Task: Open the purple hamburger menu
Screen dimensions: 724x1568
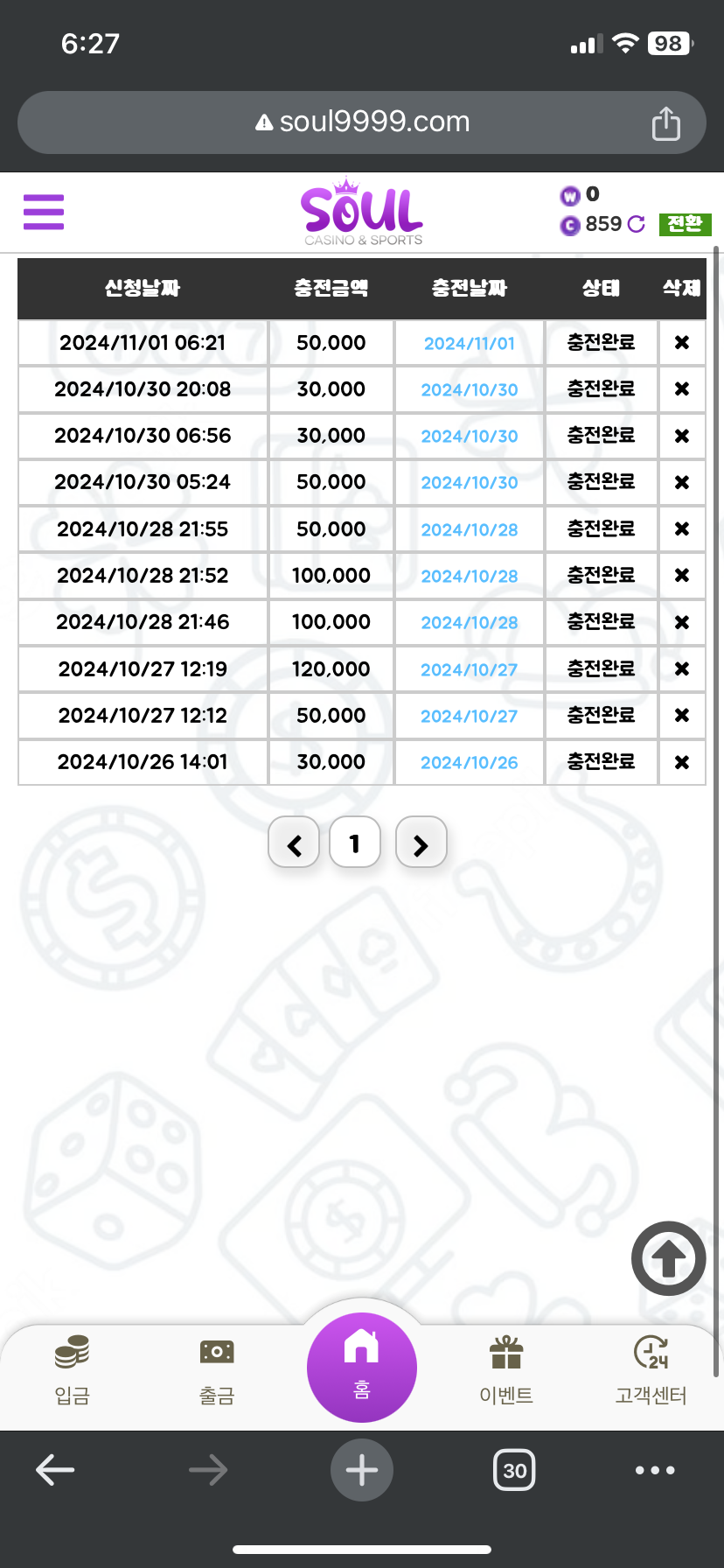Action: coord(44,212)
